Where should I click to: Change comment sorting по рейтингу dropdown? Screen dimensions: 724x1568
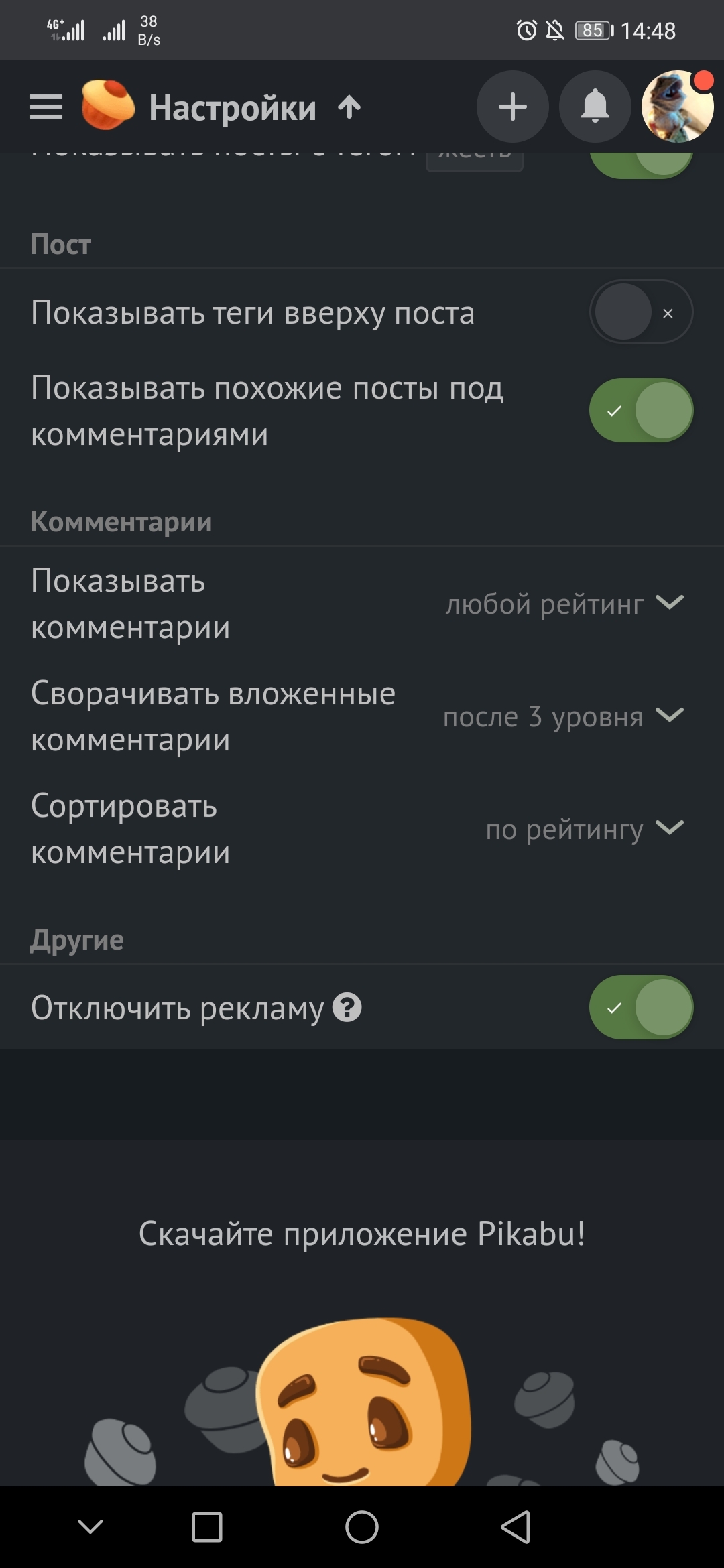pyautogui.click(x=584, y=829)
